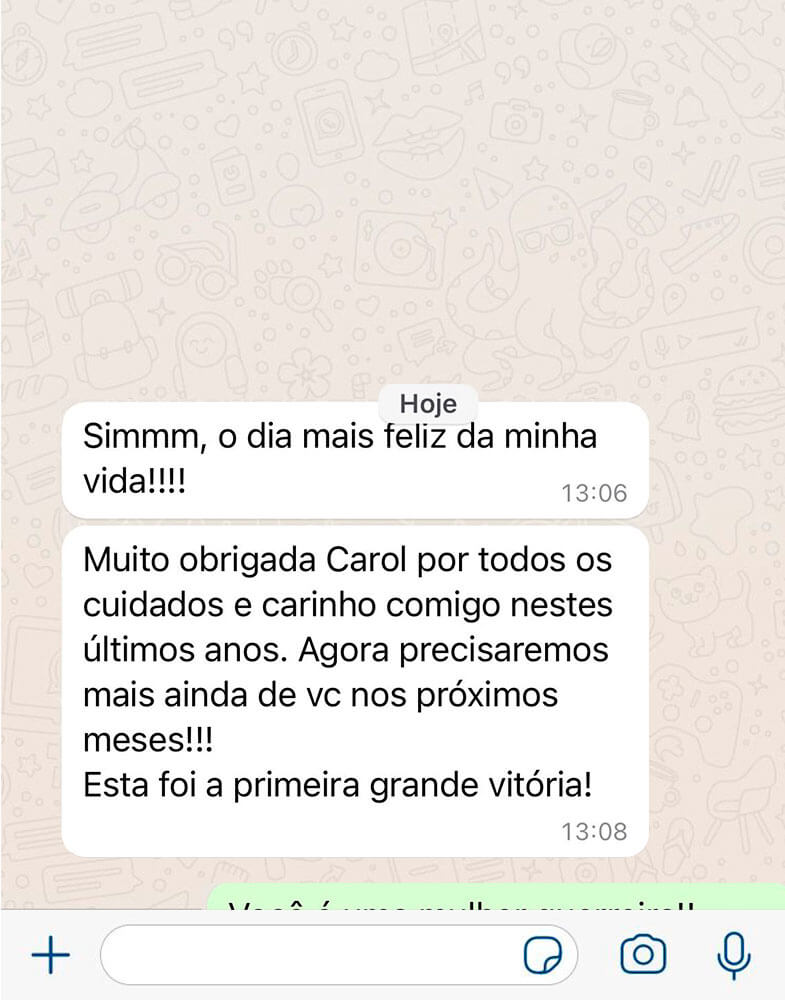Viewport: 785px width, 1000px height.
Task: Click the 13:06 timestamp
Action: pyautogui.click(x=597, y=492)
